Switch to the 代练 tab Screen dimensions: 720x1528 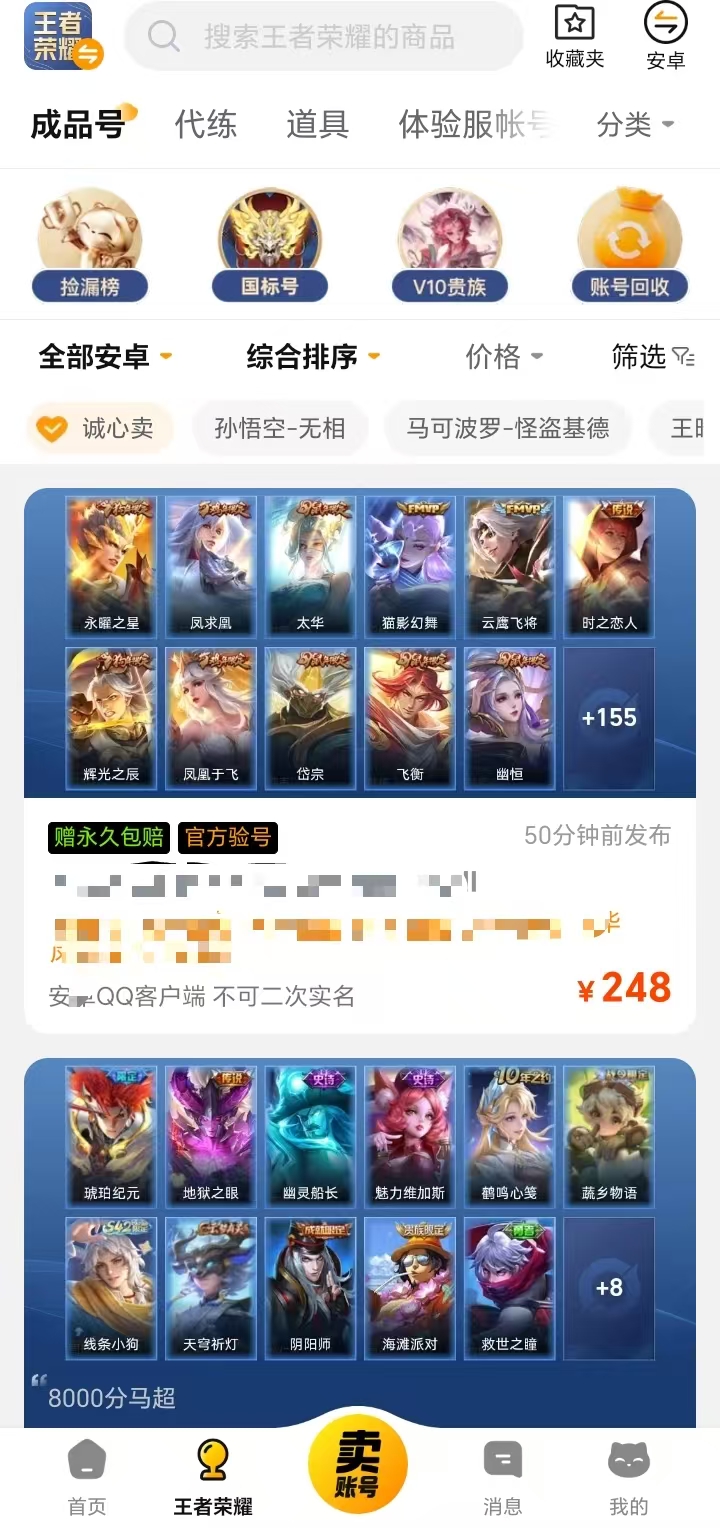click(206, 125)
